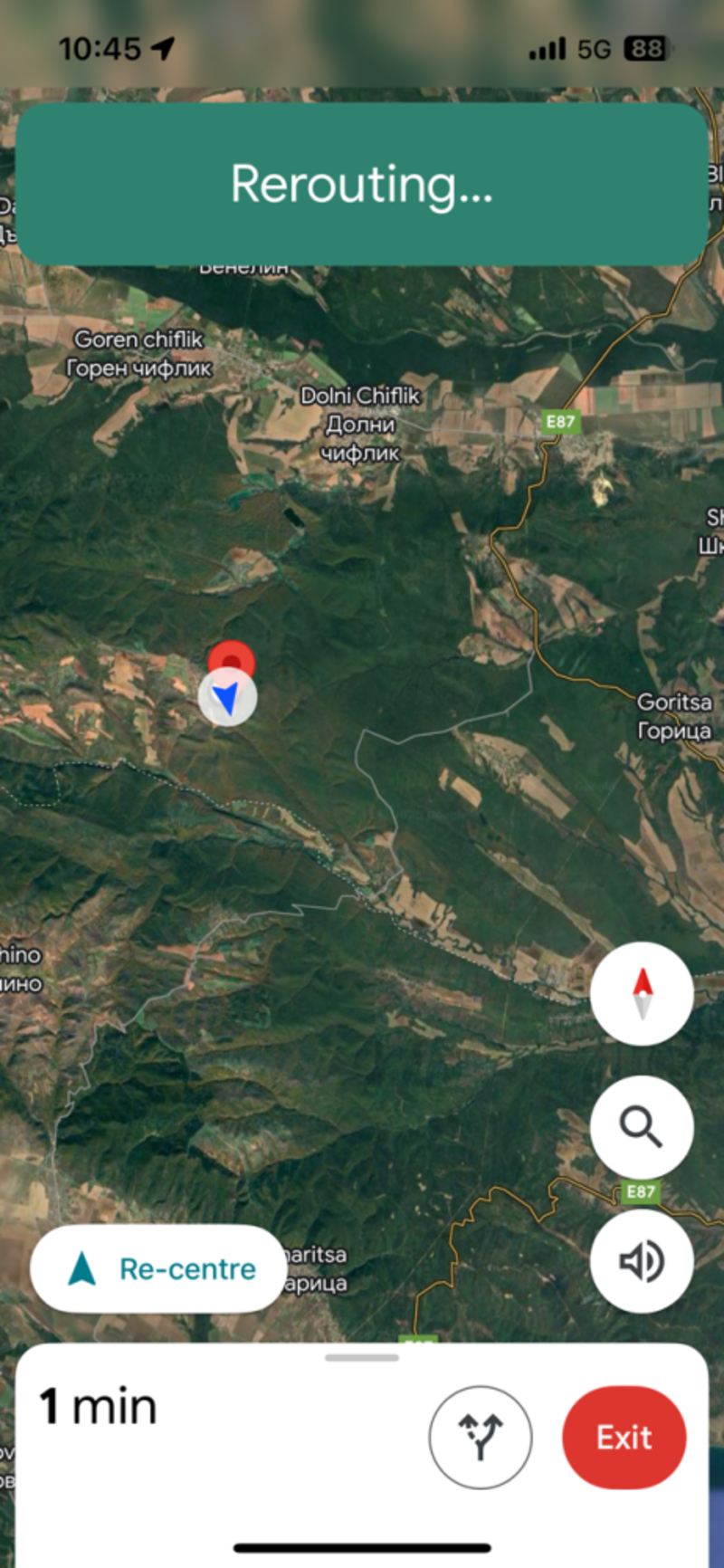Re-centre the map on current location
The image size is (724, 1568).
pyautogui.click(x=159, y=1268)
